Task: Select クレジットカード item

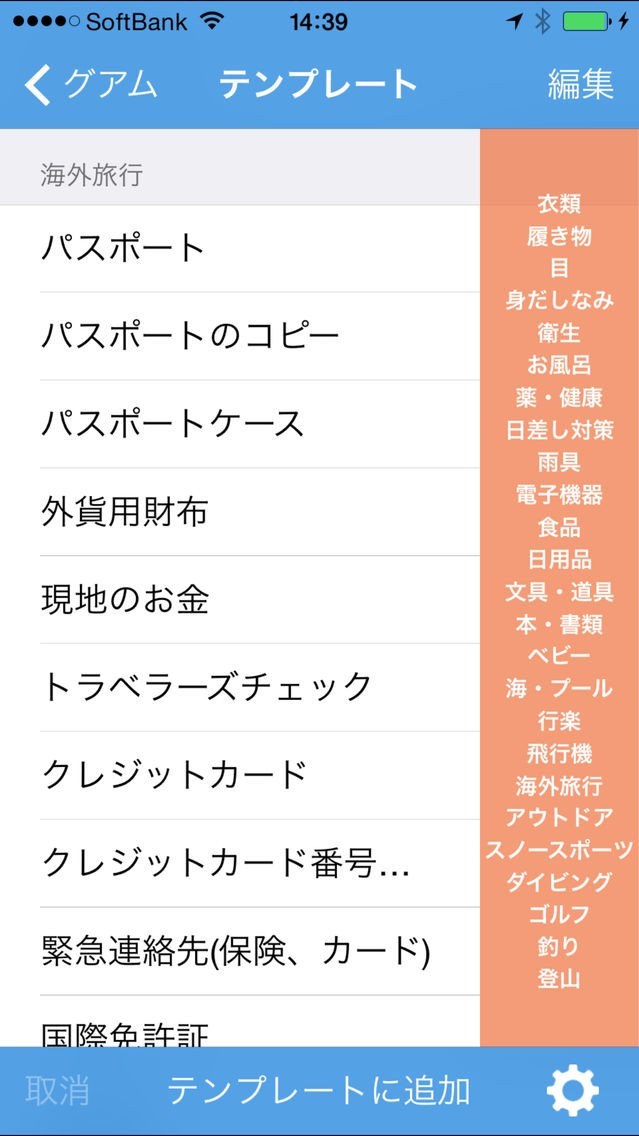Action: [240, 775]
